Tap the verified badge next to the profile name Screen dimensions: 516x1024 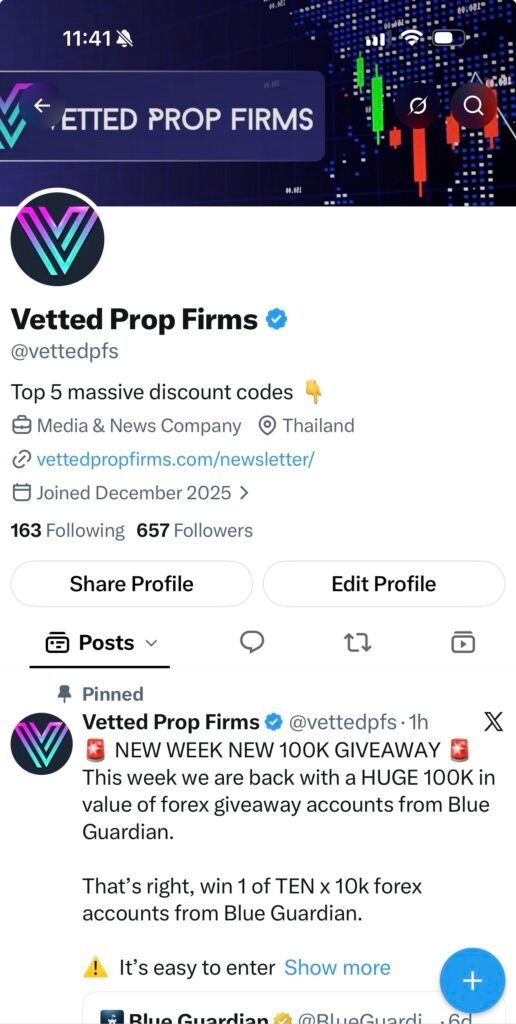[x=278, y=320]
